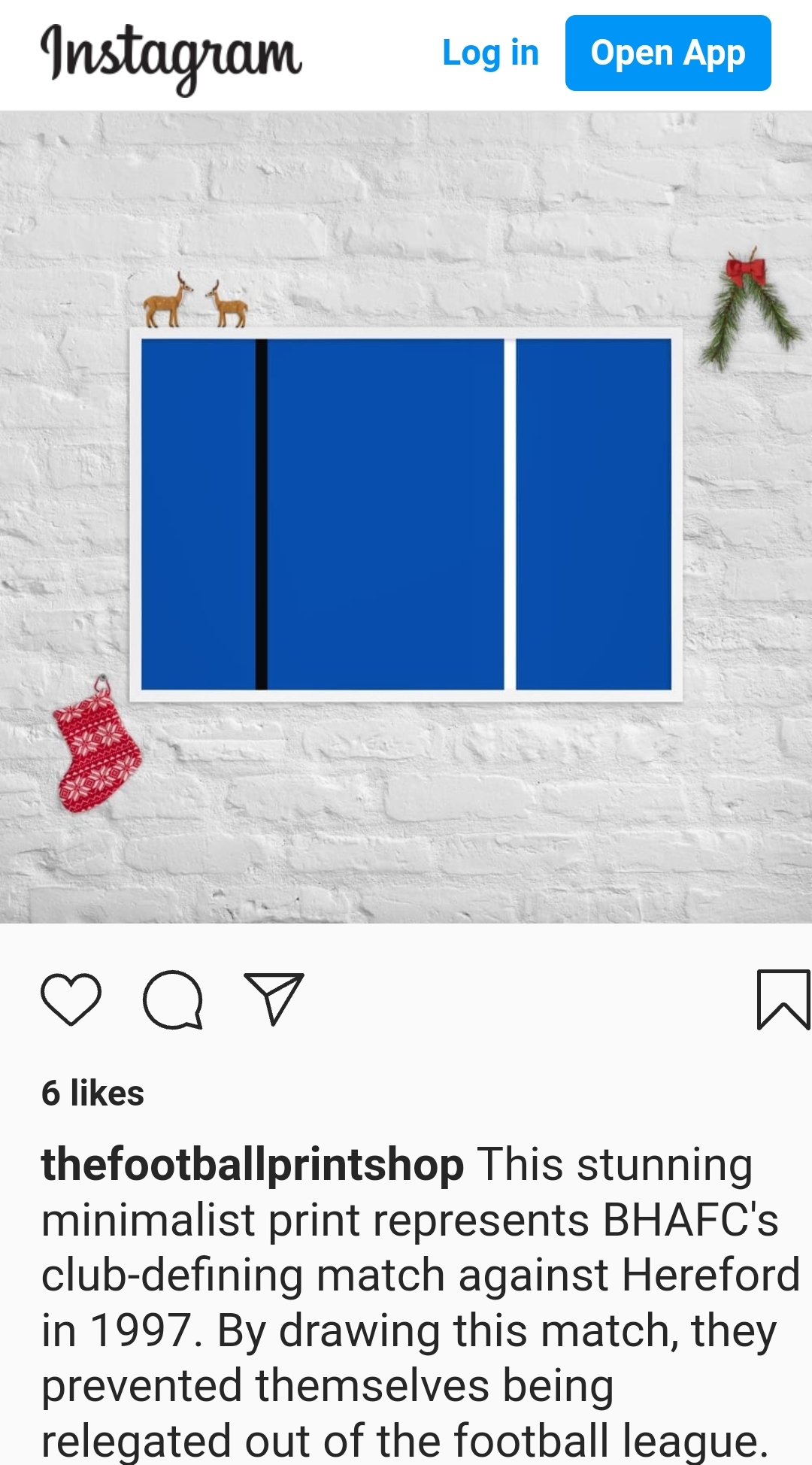Open comments with the speech bubble icon

click(x=173, y=999)
